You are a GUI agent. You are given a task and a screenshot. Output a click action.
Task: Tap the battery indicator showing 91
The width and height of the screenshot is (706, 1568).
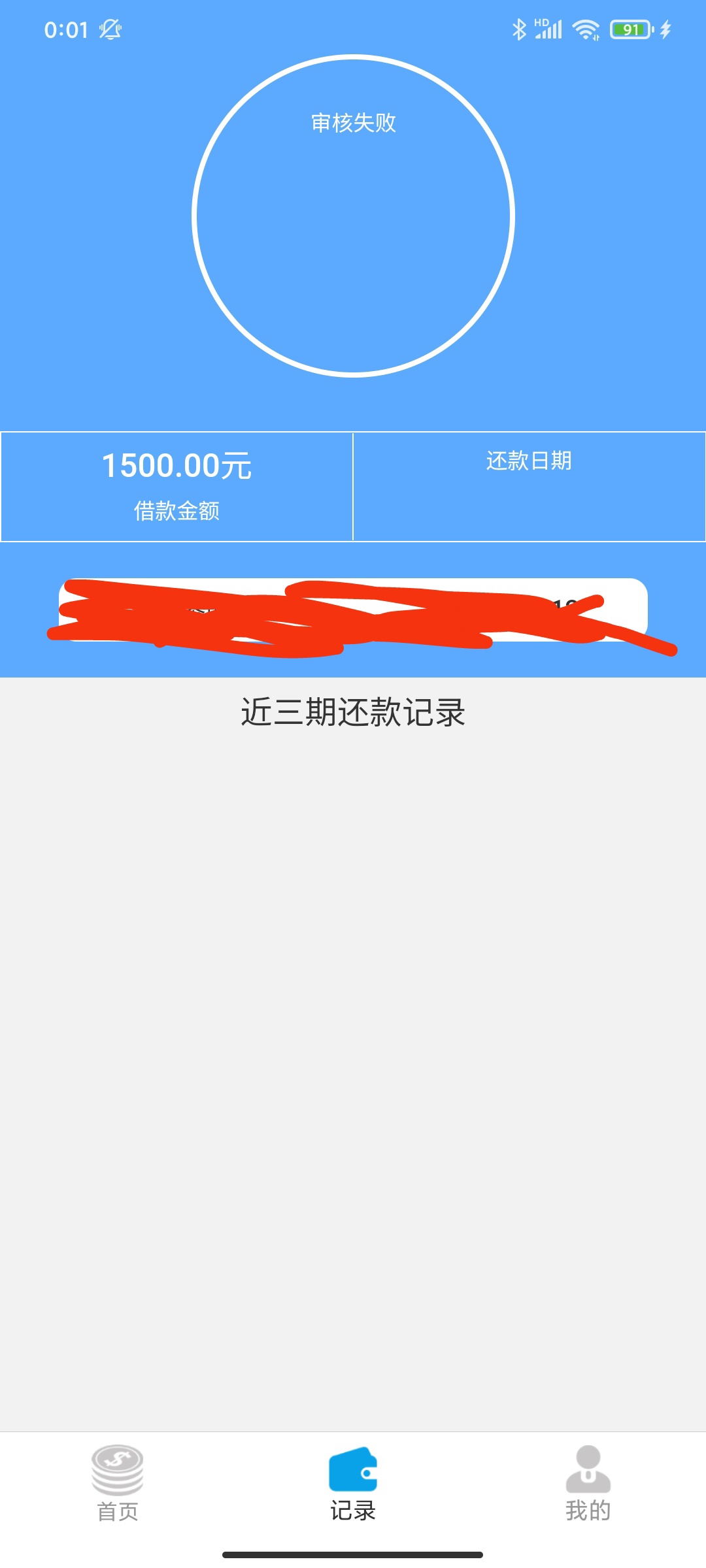(x=629, y=29)
